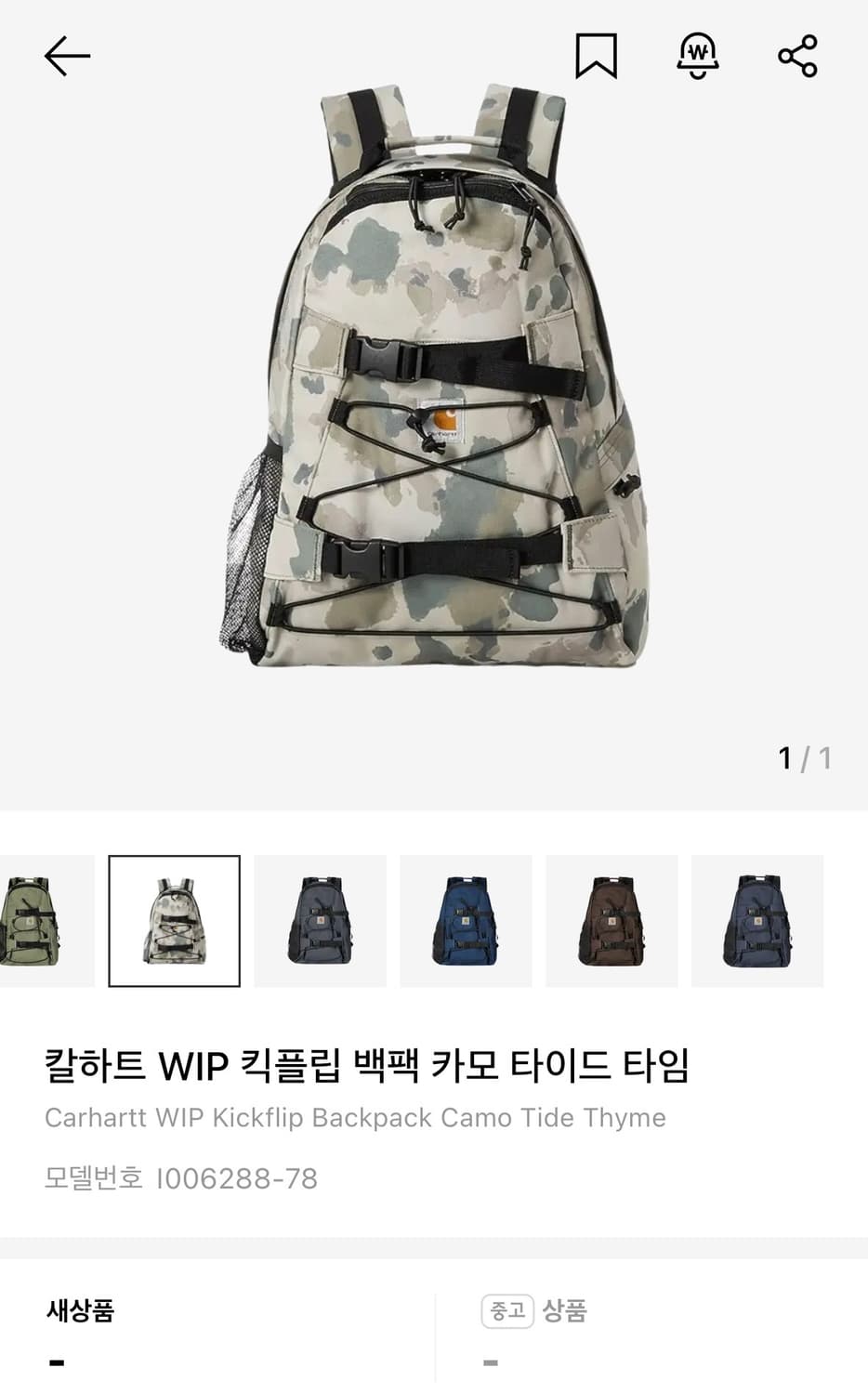Viewport: 868px width, 1394px height.
Task: Select the dark grey backpack variant
Action: pyautogui.click(x=321, y=920)
